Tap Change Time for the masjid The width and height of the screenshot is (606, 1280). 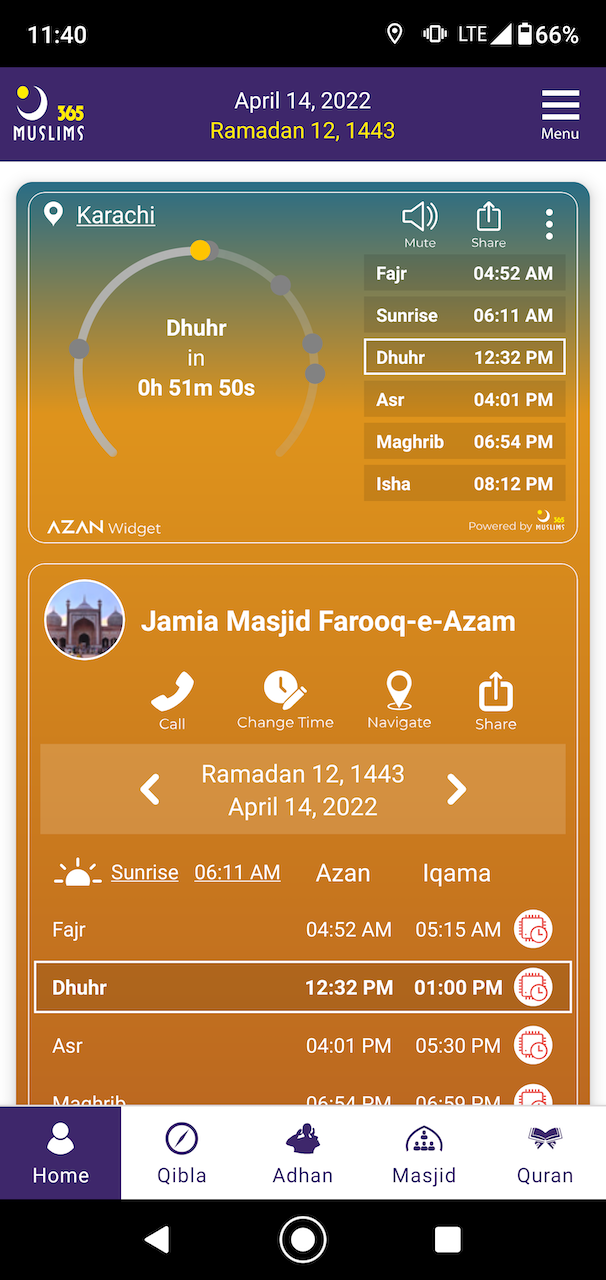(285, 700)
